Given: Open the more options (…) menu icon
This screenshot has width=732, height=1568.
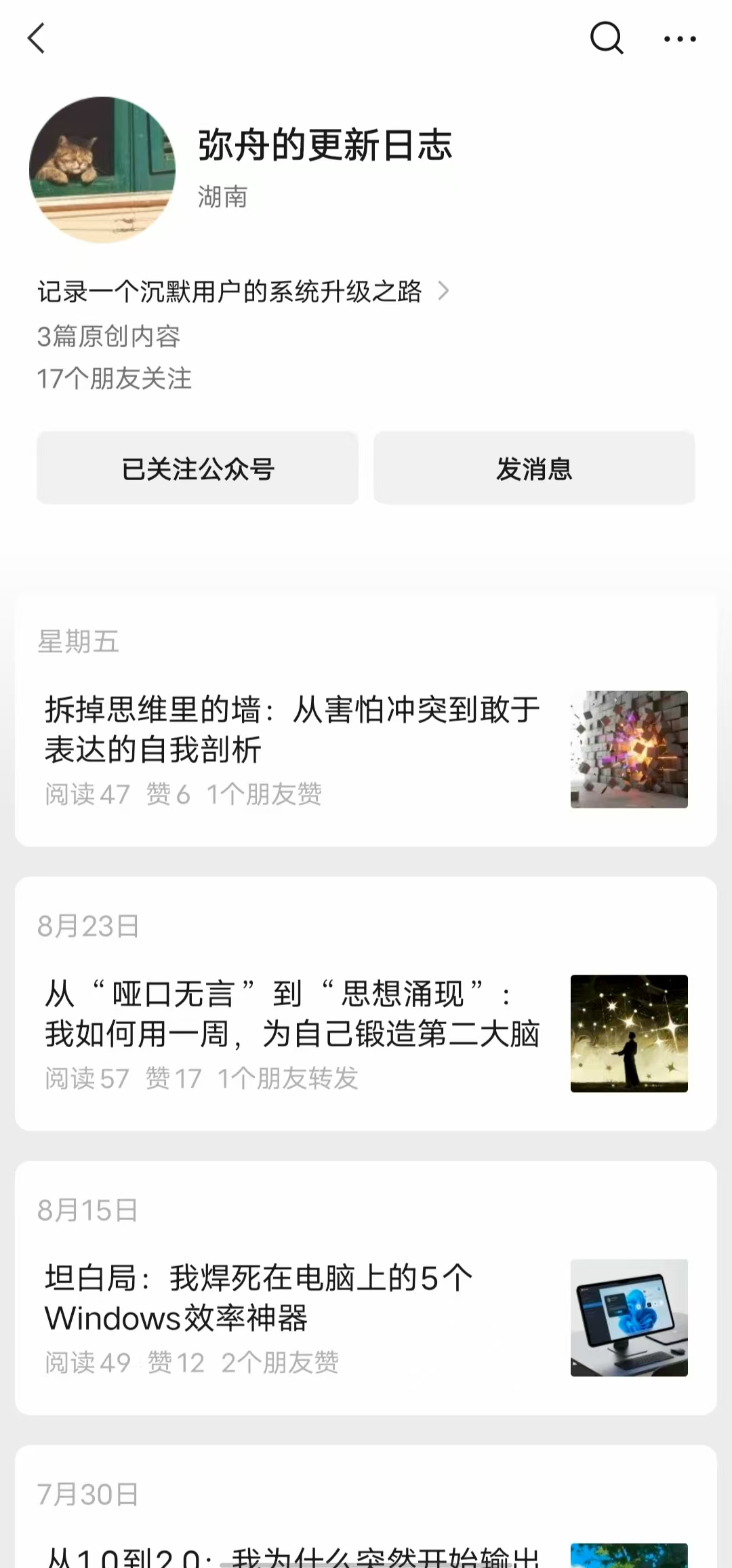Looking at the screenshot, I should tap(680, 38).
